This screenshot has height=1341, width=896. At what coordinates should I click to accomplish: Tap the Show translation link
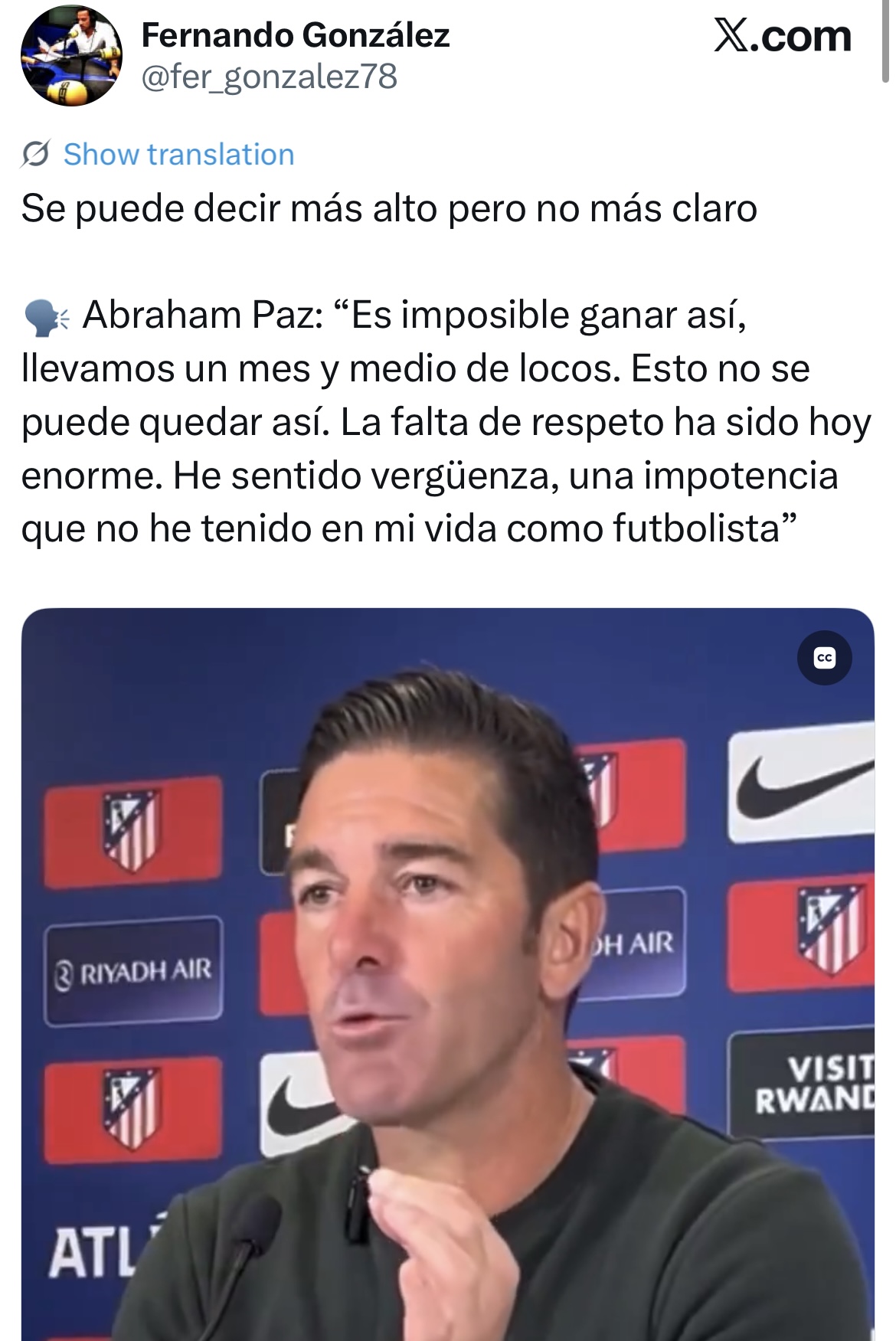coord(178,155)
